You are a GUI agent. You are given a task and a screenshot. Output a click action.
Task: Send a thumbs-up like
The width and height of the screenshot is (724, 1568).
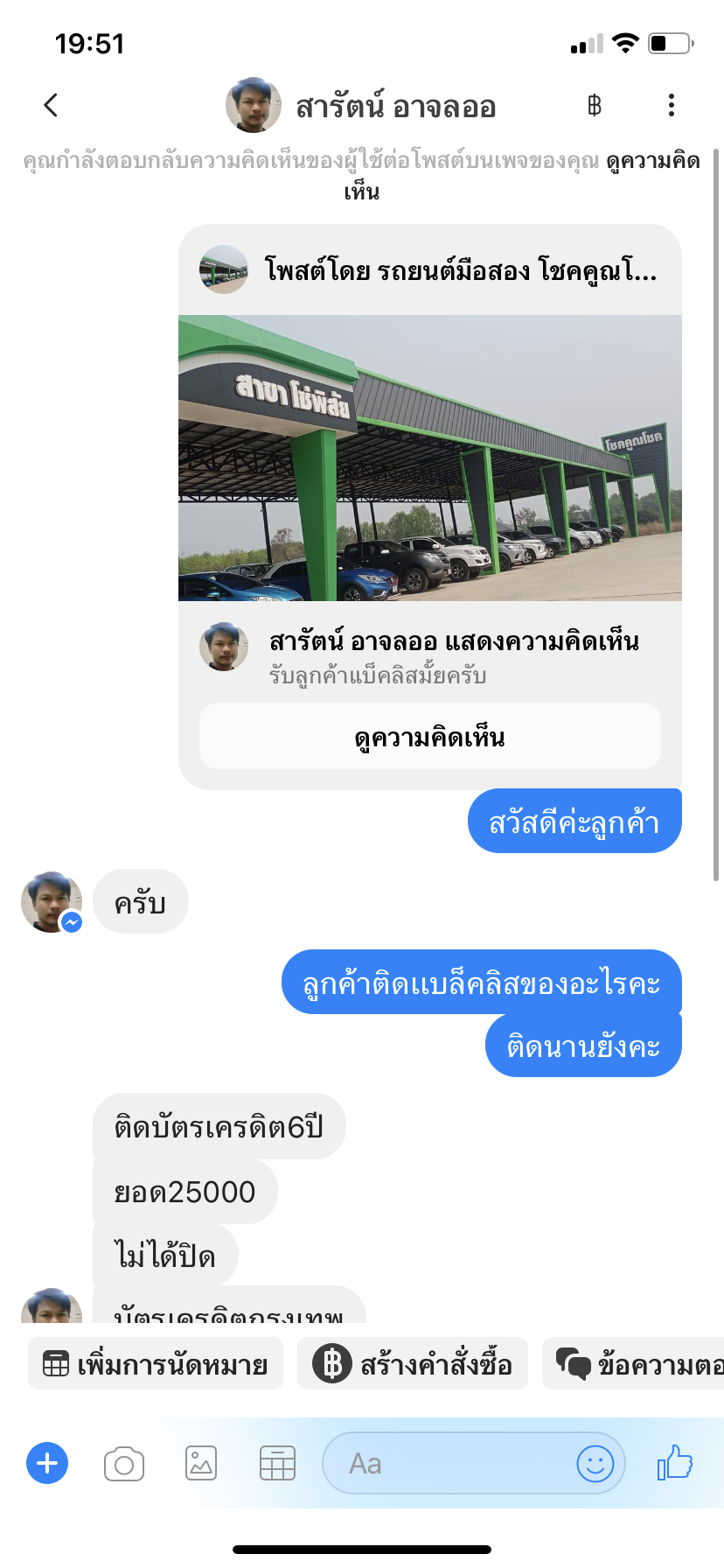click(x=674, y=1463)
